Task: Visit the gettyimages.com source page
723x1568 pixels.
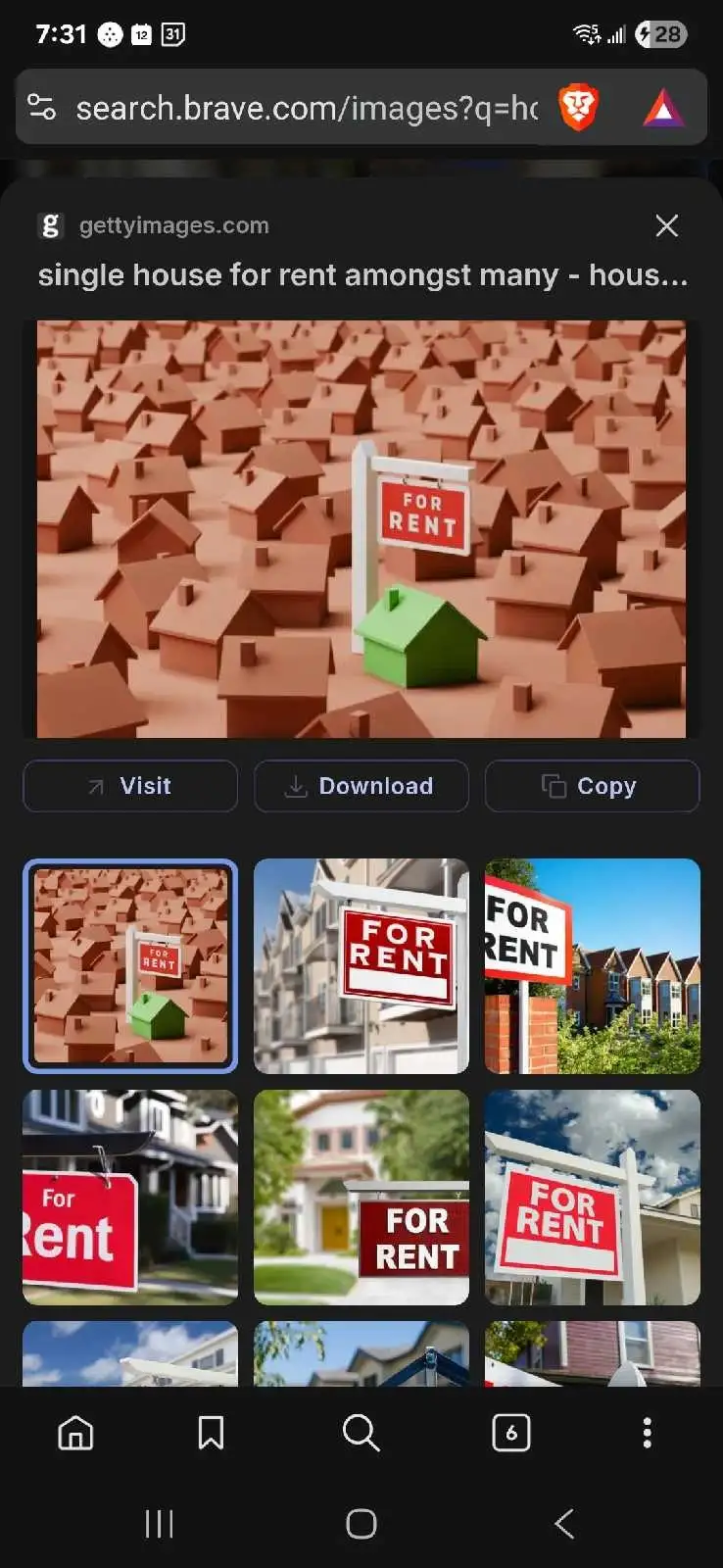Action: click(x=130, y=786)
